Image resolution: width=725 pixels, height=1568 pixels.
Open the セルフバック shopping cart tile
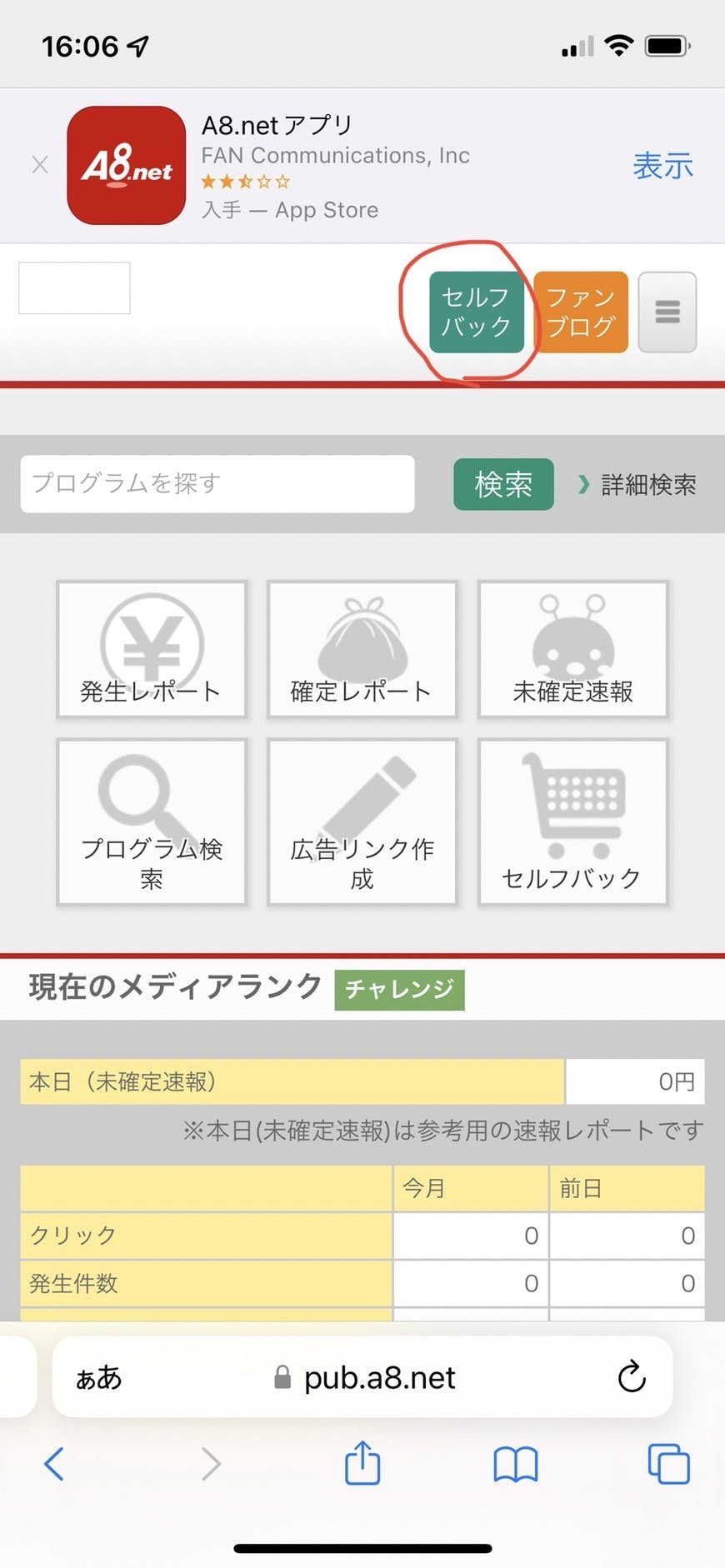point(572,821)
